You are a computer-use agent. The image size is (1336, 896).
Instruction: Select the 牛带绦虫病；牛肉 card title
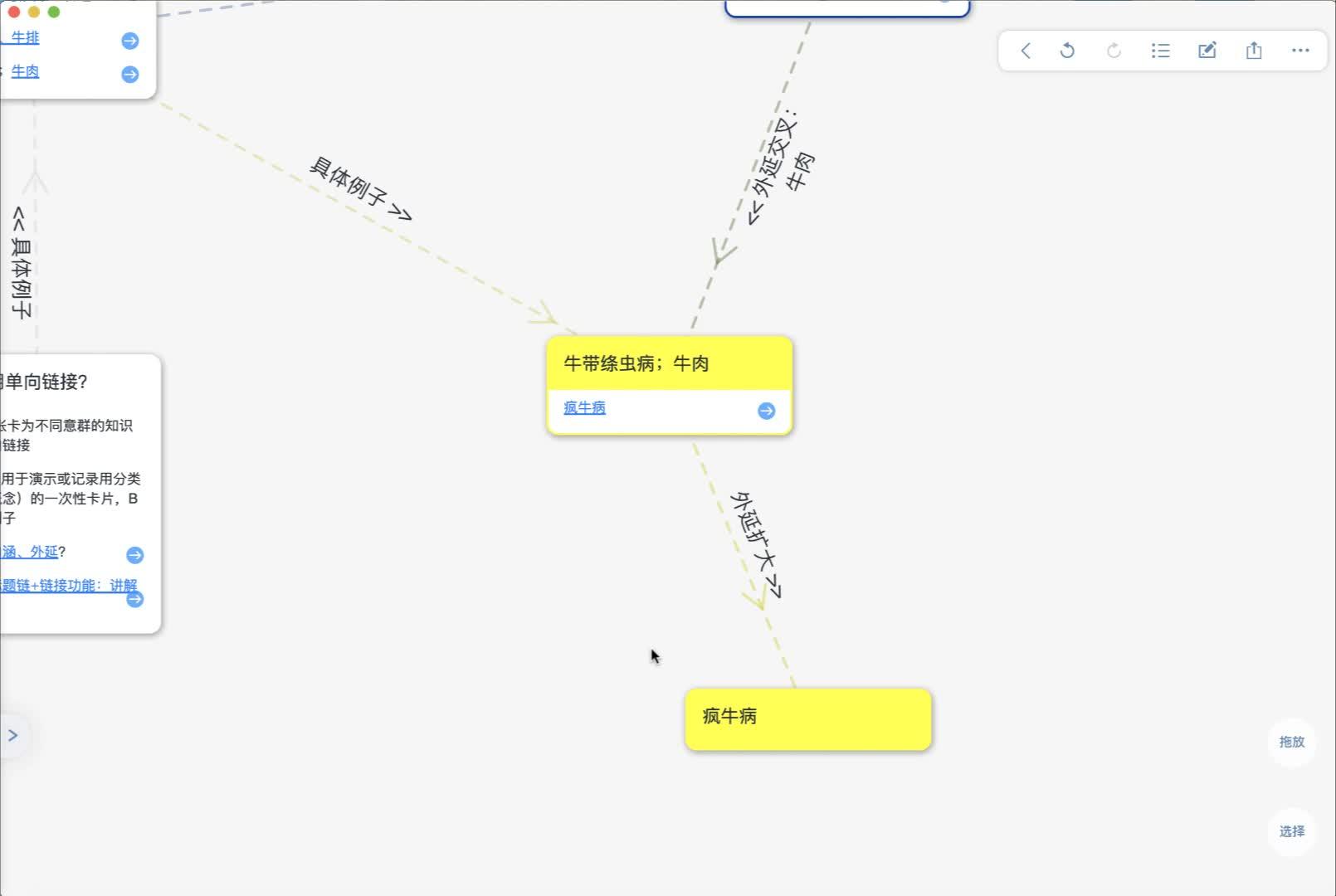[636, 363]
